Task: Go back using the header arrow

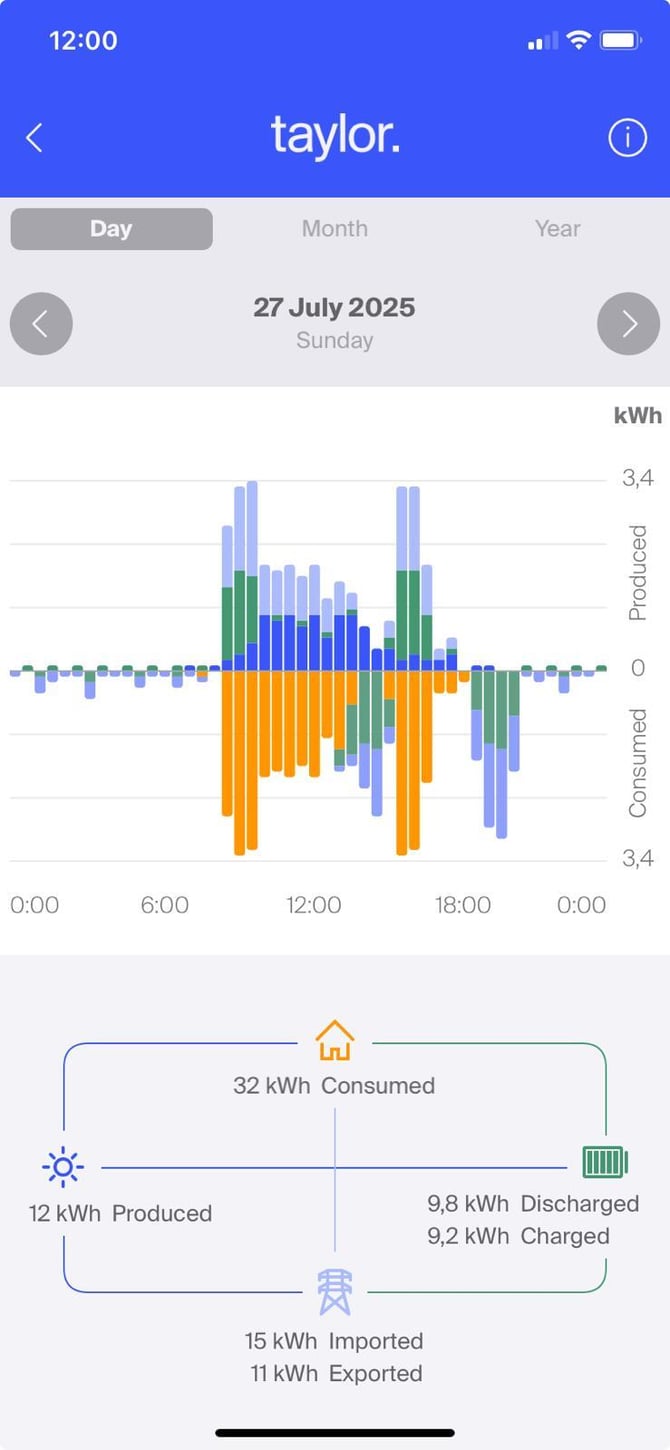Action: (x=34, y=138)
